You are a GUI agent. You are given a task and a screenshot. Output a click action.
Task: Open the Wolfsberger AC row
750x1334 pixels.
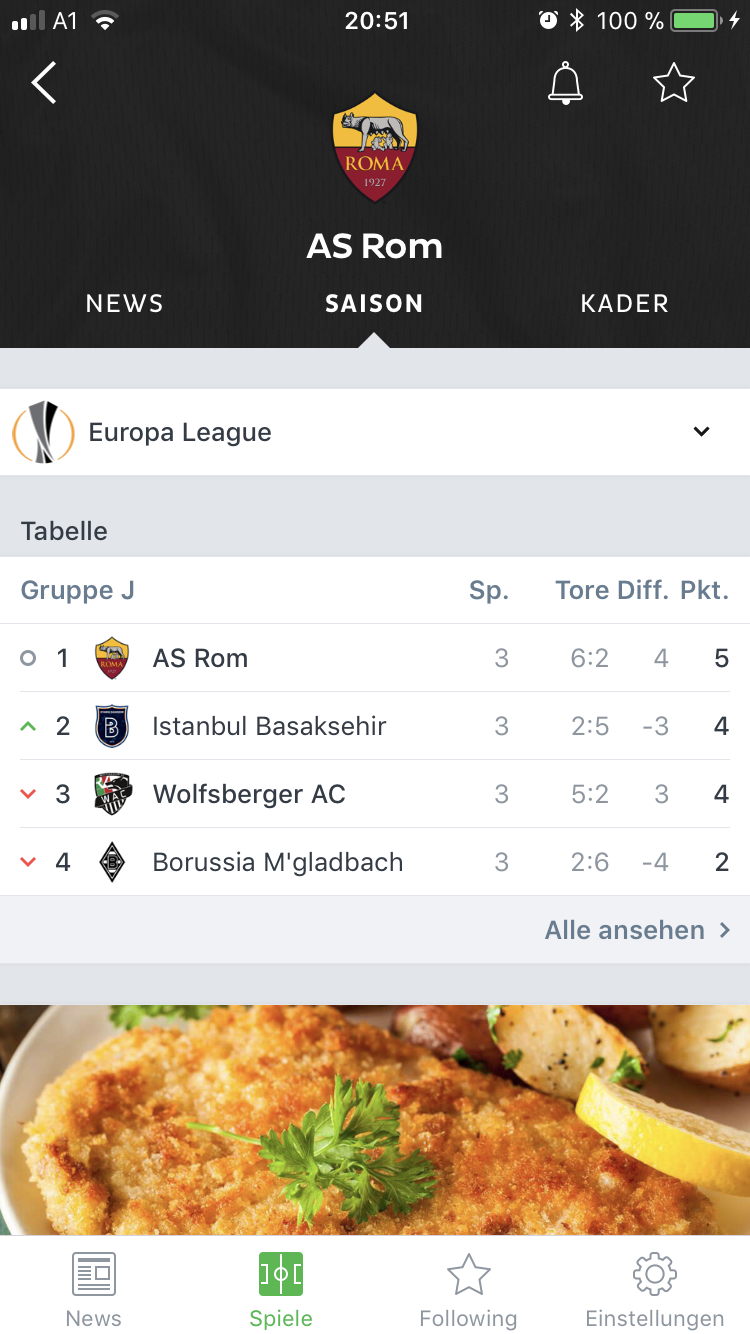[375, 794]
